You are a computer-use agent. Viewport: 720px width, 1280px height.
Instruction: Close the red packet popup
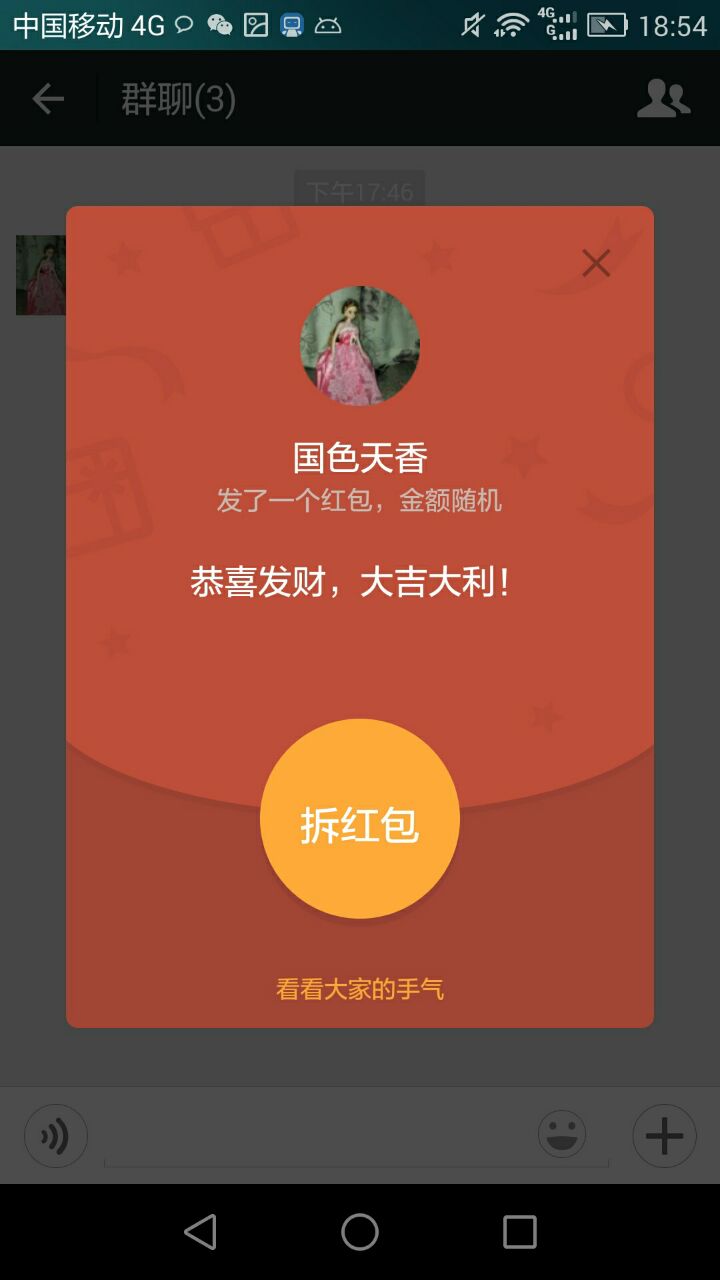pyautogui.click(x=595, y=262)
